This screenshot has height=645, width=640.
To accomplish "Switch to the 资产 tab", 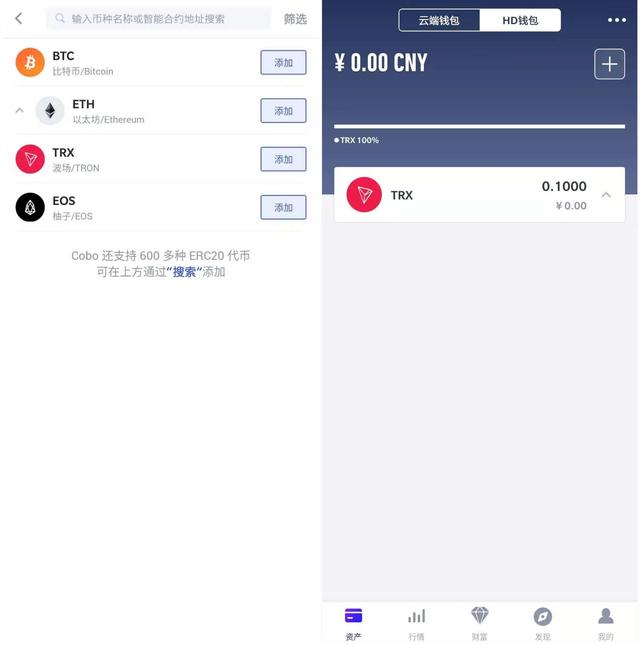I will pos(353,622).
